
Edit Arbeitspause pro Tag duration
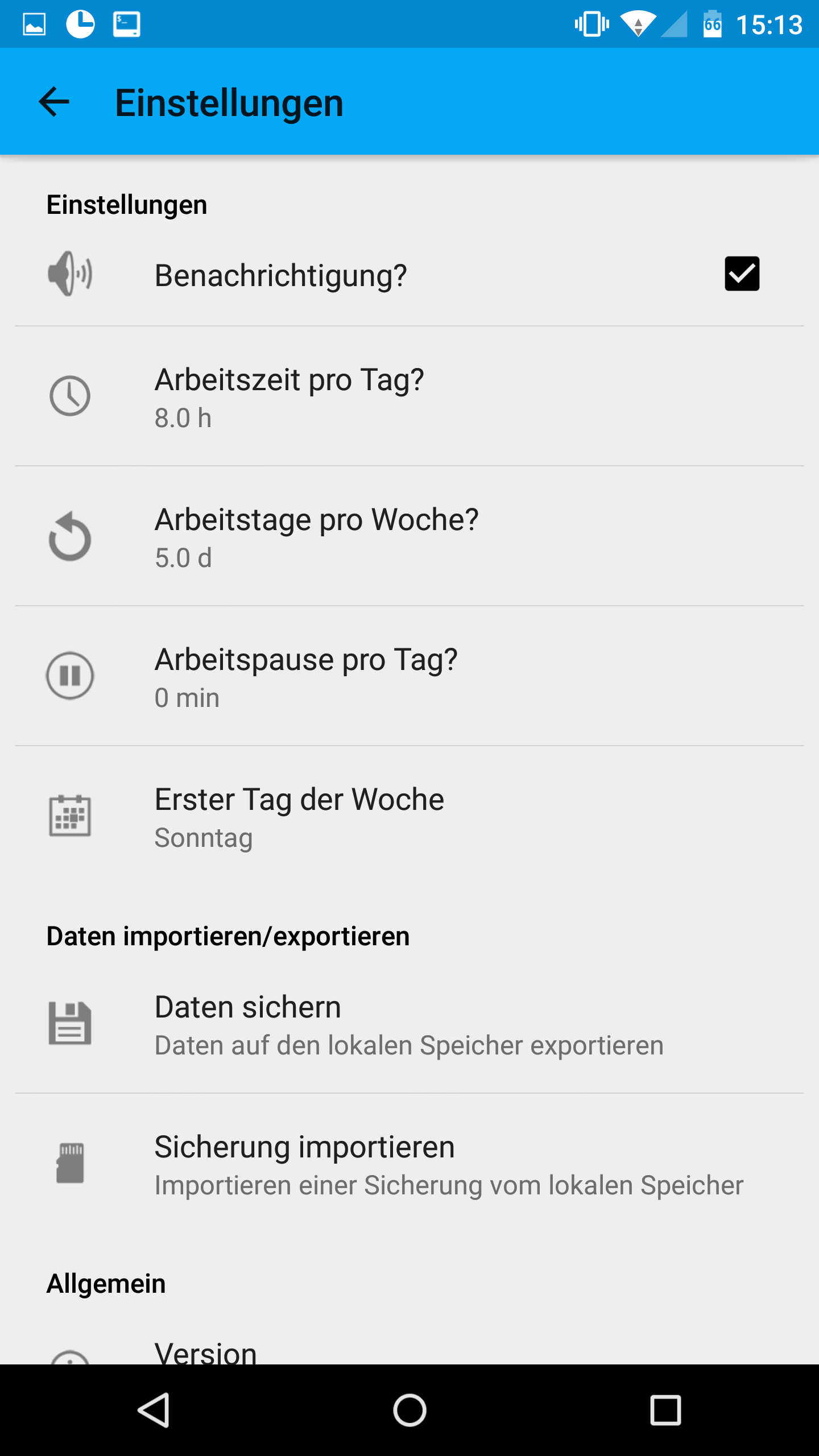[409, 676]
